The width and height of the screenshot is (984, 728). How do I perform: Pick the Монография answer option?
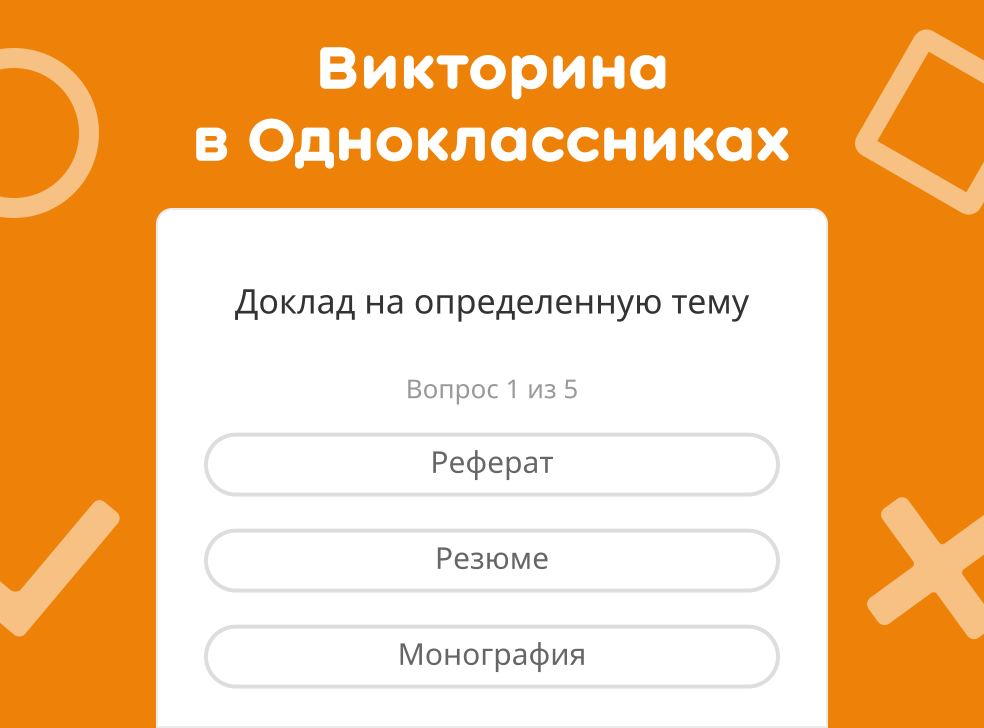(x=491, y=655)
